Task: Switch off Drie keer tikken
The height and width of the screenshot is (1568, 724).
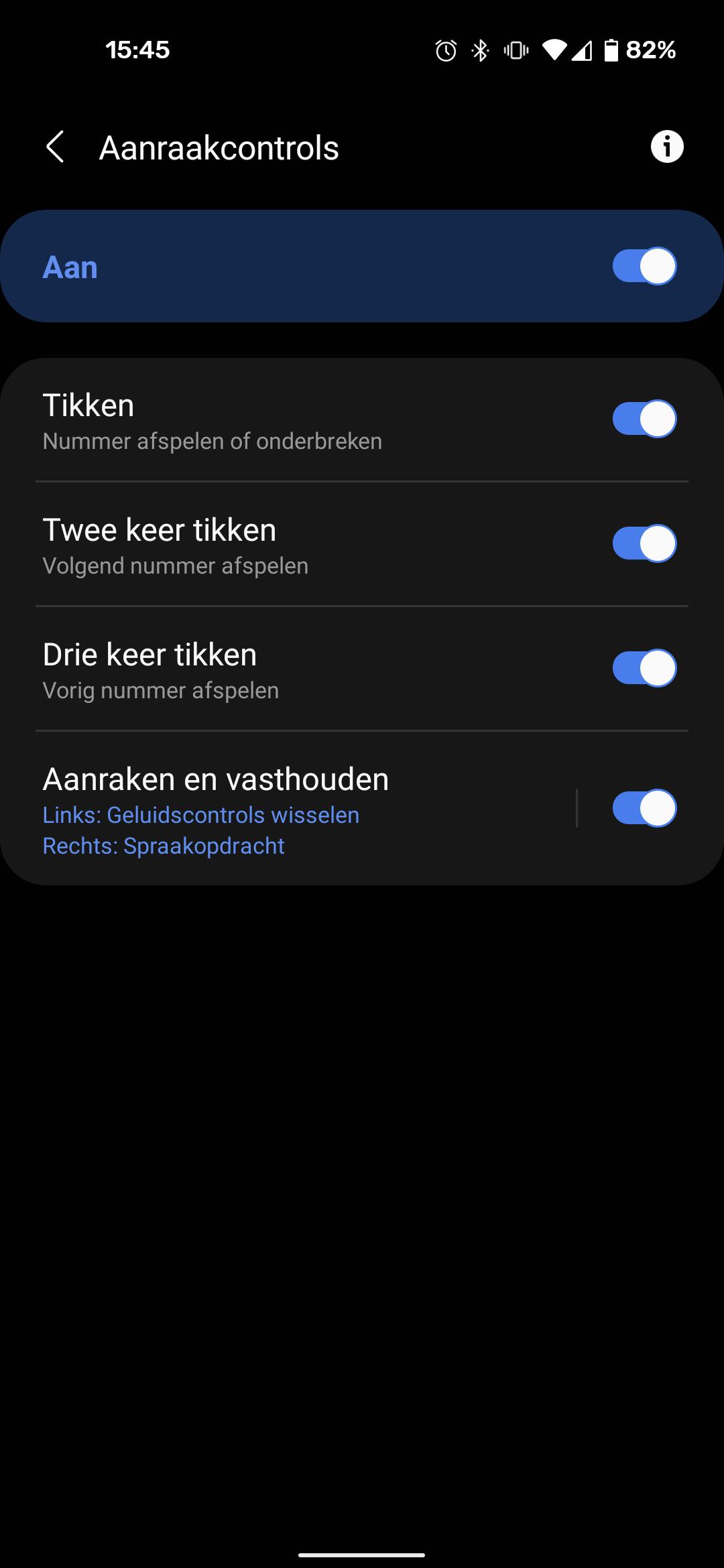Action: point(644,668)
